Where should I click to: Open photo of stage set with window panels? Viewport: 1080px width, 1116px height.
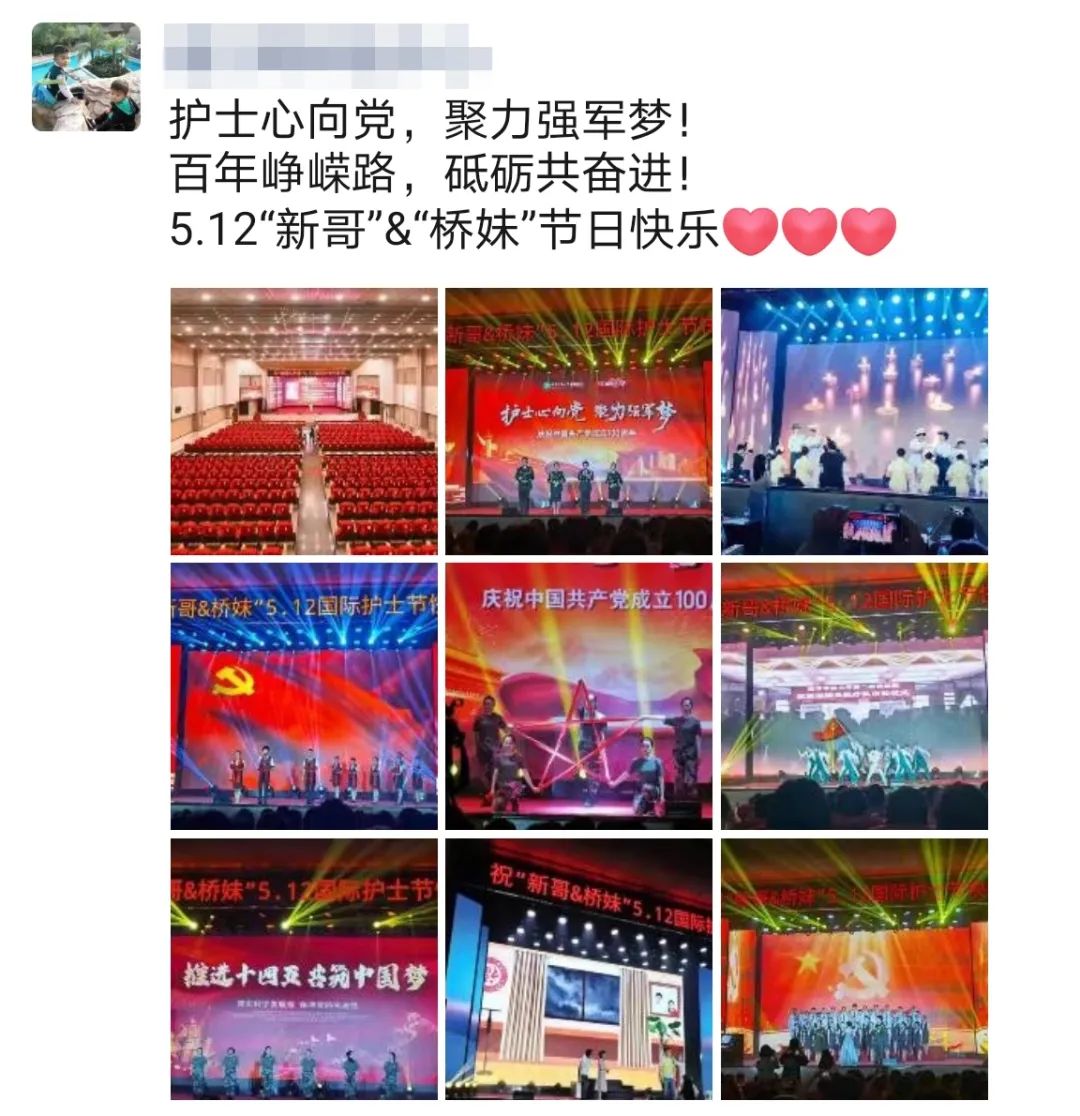(x=578, y=968)
